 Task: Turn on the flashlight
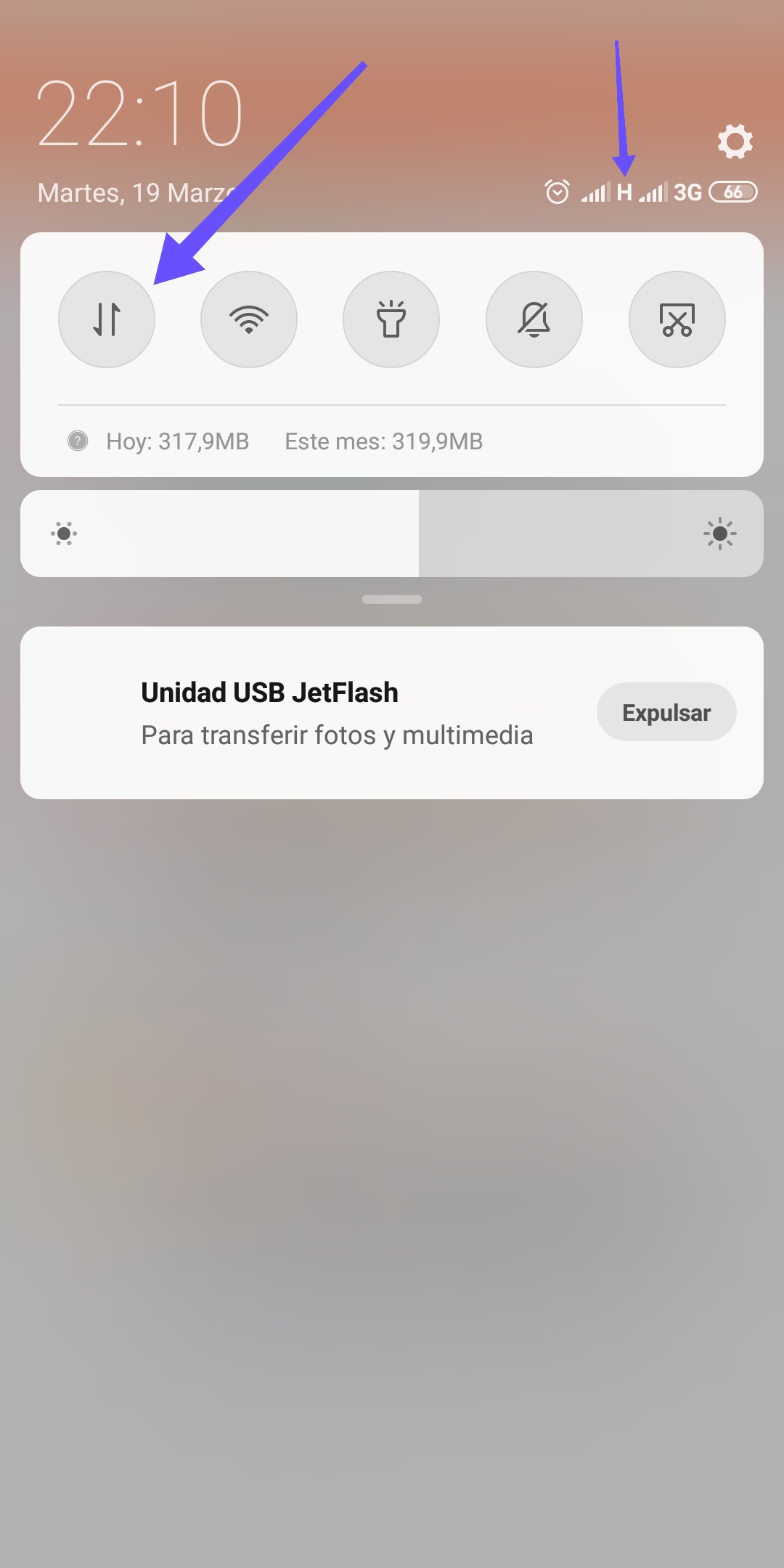pyautogui.click(x=391, y=319)
